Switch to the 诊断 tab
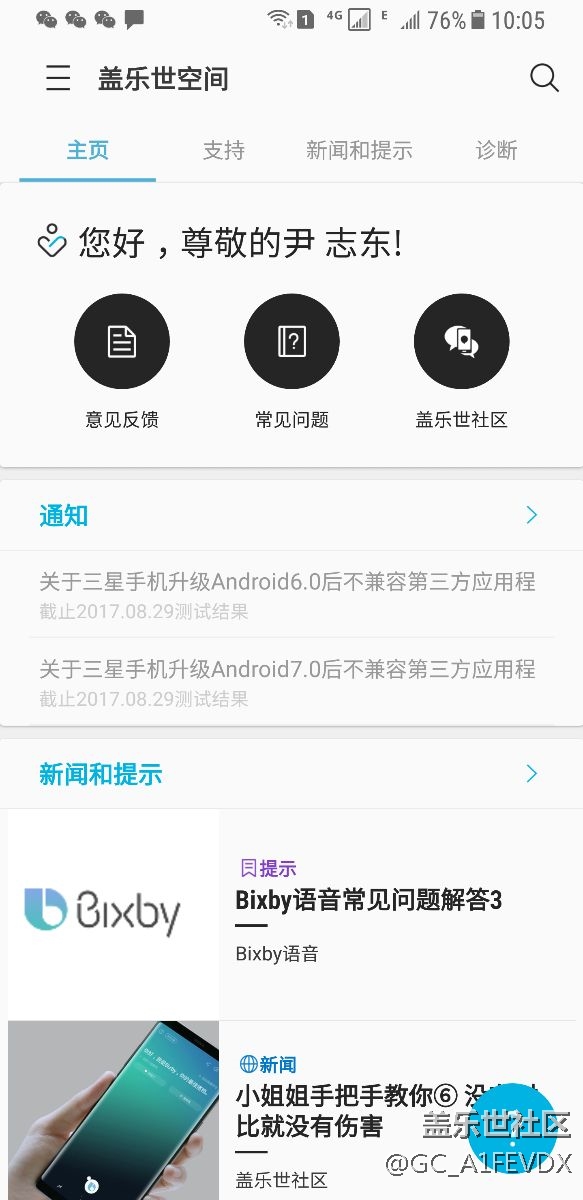Viewport: 583px width, 1200px height. coord(497,151)
